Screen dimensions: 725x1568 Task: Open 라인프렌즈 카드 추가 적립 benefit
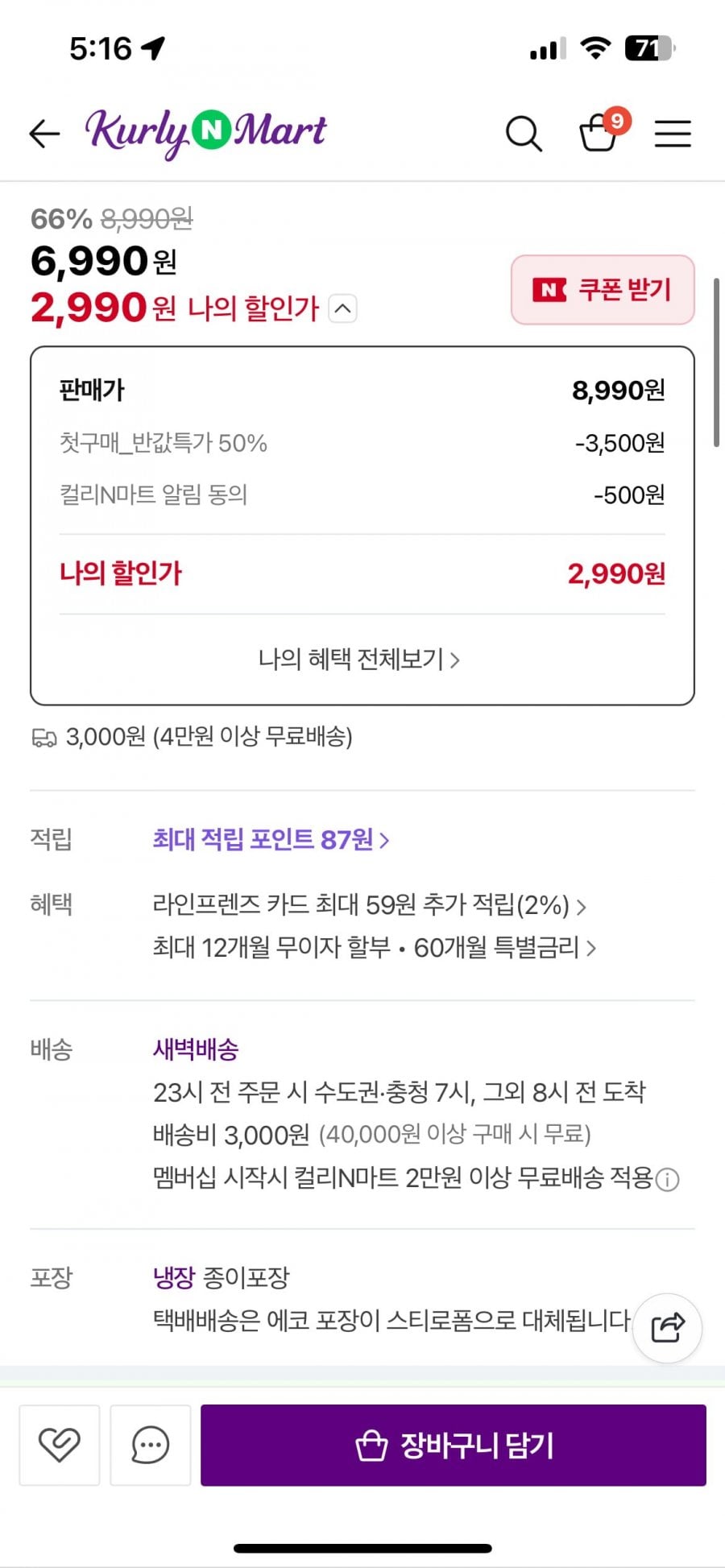[370, 905]
